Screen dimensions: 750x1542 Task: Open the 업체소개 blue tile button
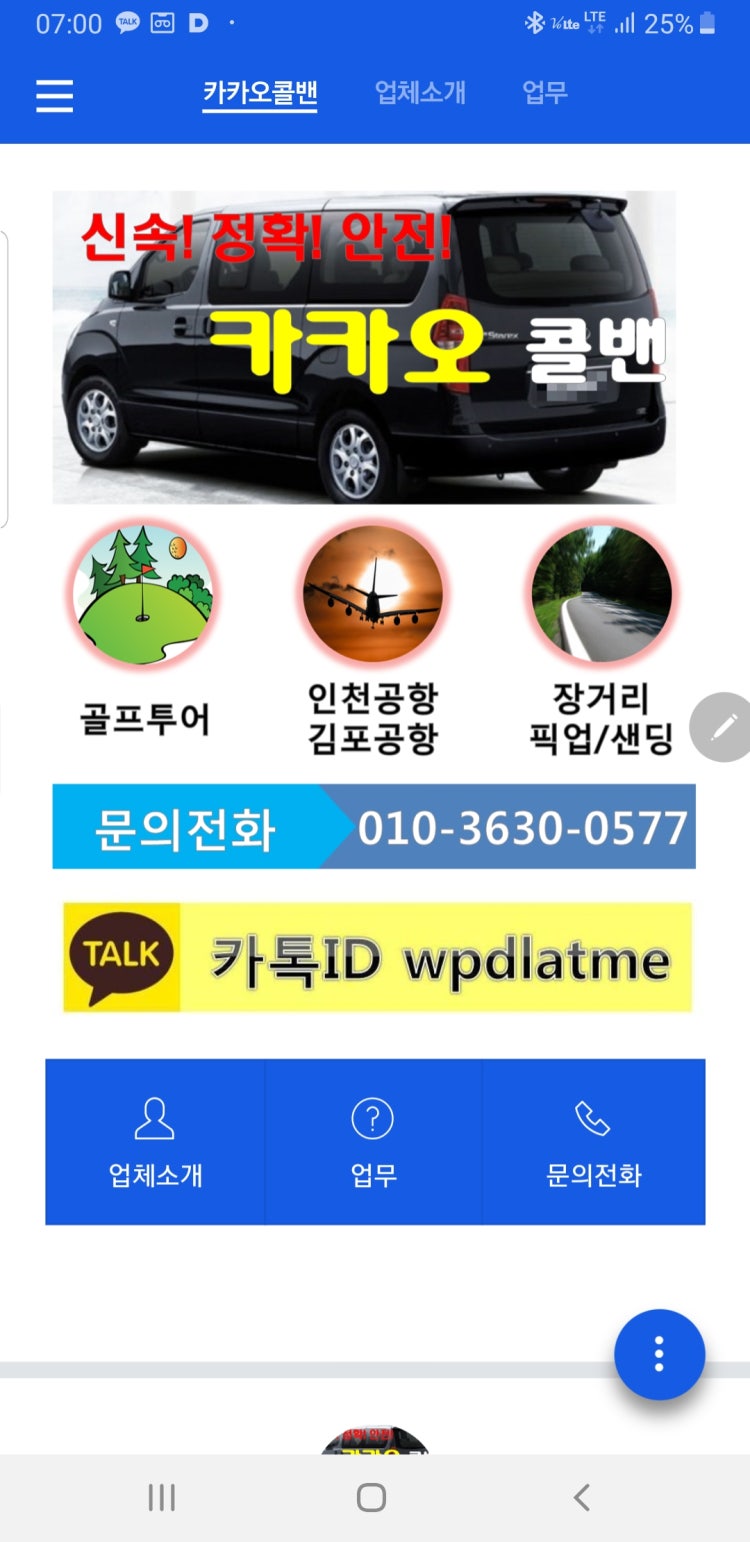coord(155,1142)
